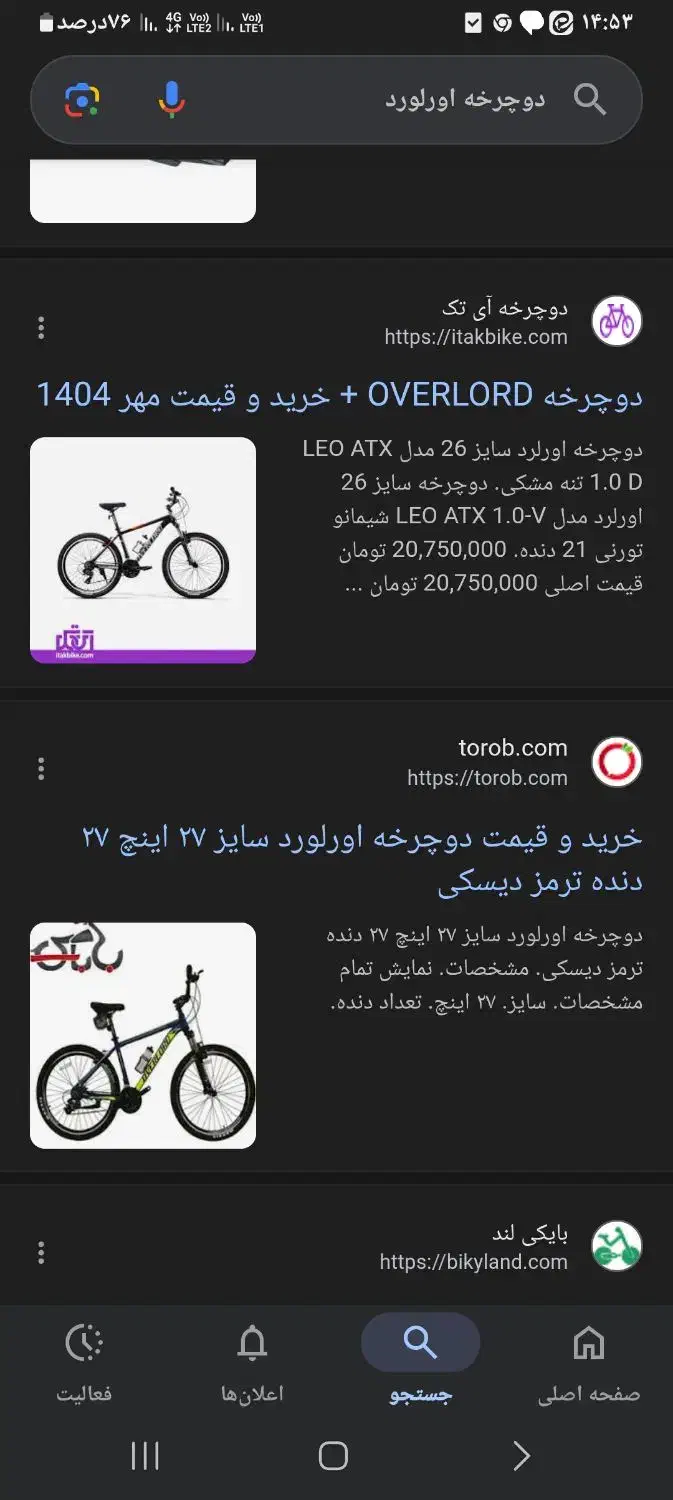
Task: Tap the torob.com bike image thumbnail
Action: [143, 1035]
